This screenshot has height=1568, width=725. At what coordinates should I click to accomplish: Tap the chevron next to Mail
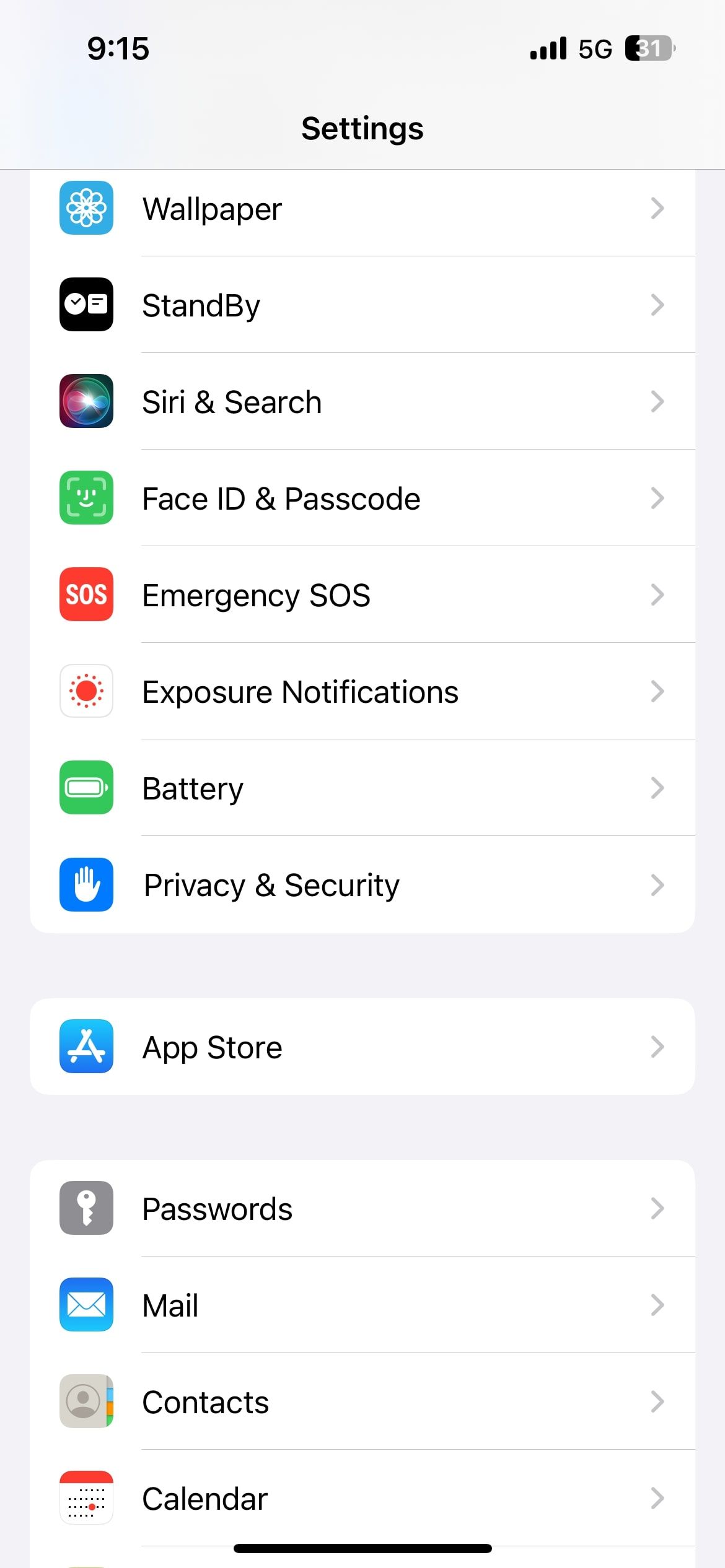tap(658, 1305)
